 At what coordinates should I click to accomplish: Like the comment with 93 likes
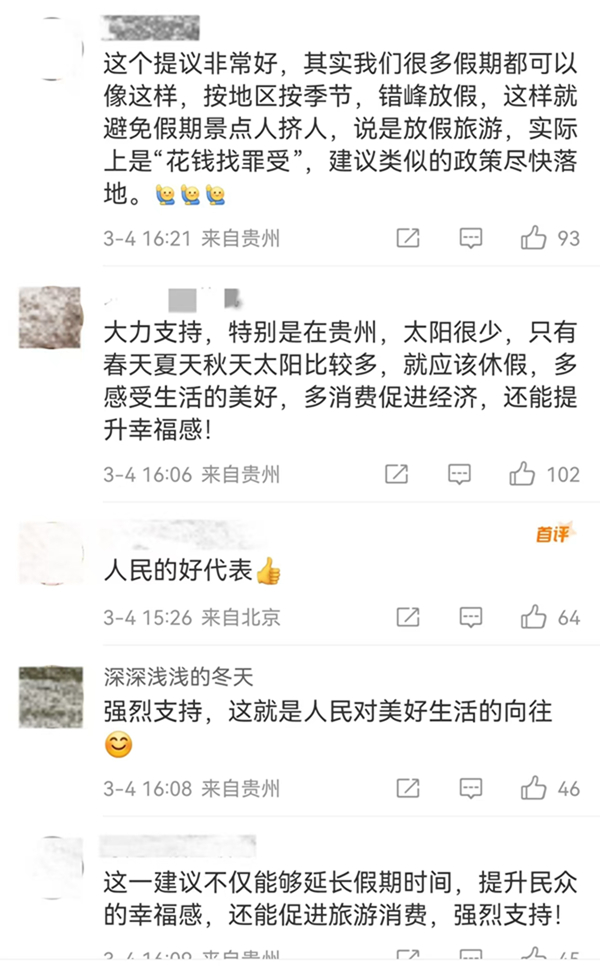pyautogui.click(x=534, y=238)
